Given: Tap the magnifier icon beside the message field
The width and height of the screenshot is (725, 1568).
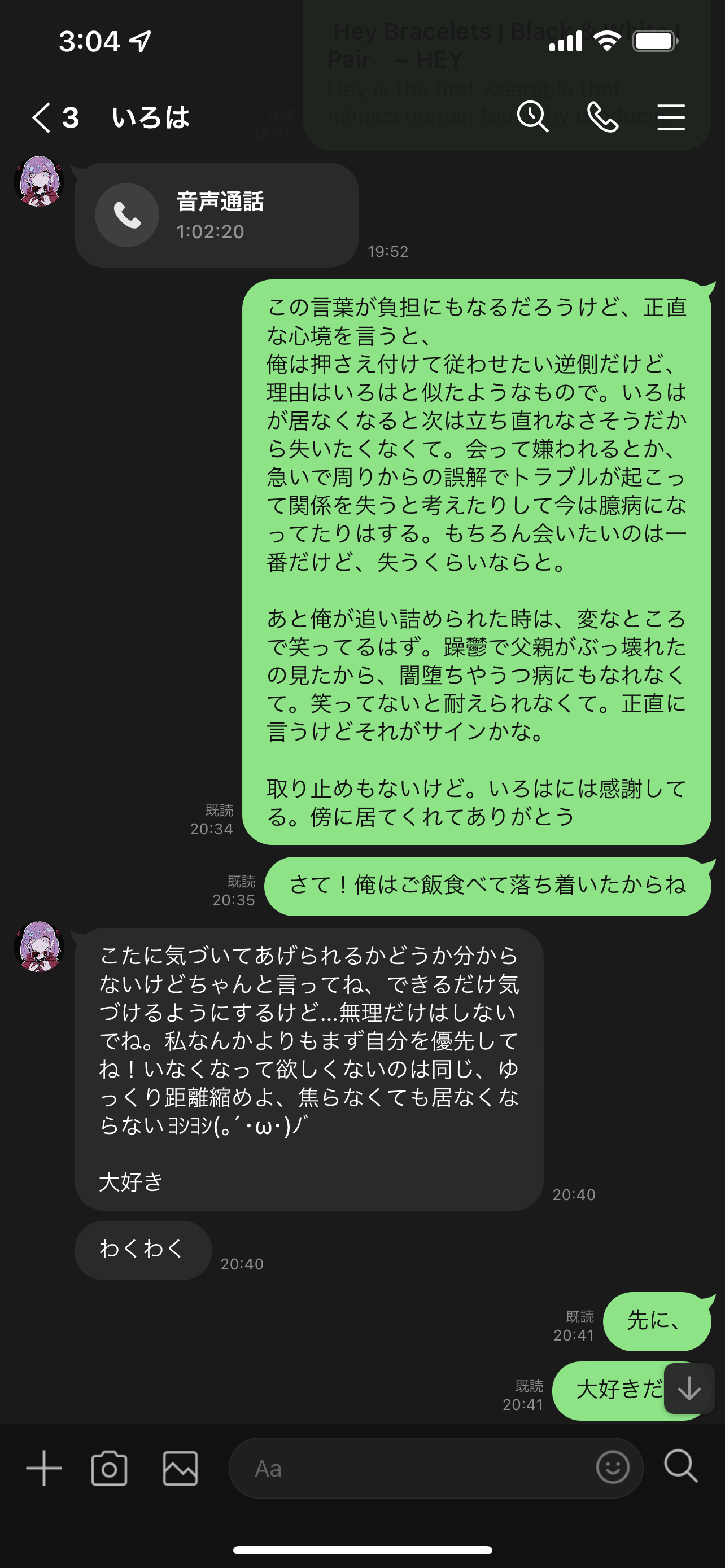Looking at the screenshot, I should (x=680, y=1466).
